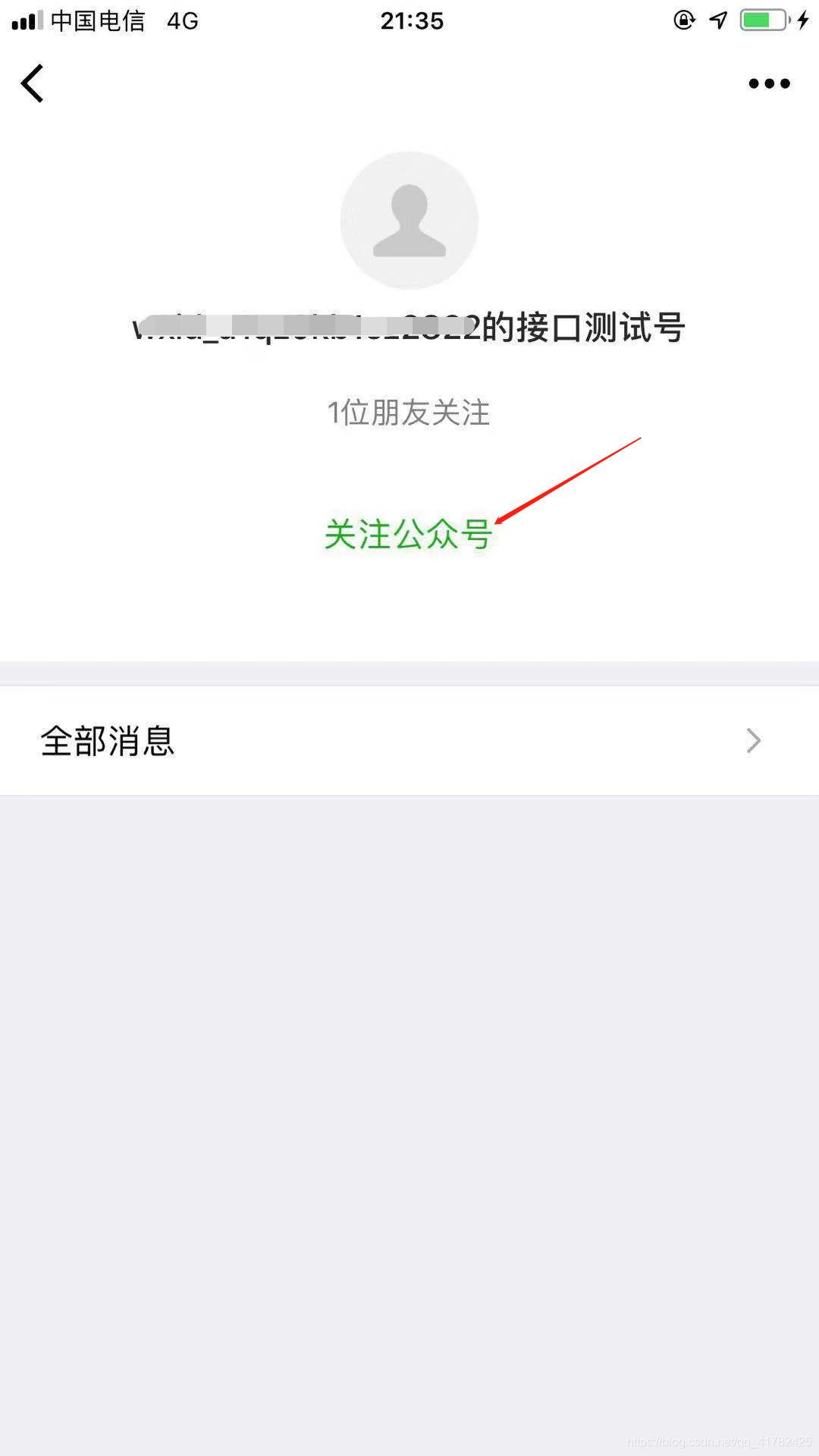Go back using the top-left arrow
Screen dimensions: 819x1456
pyautogui.click(x=33, y=83)
